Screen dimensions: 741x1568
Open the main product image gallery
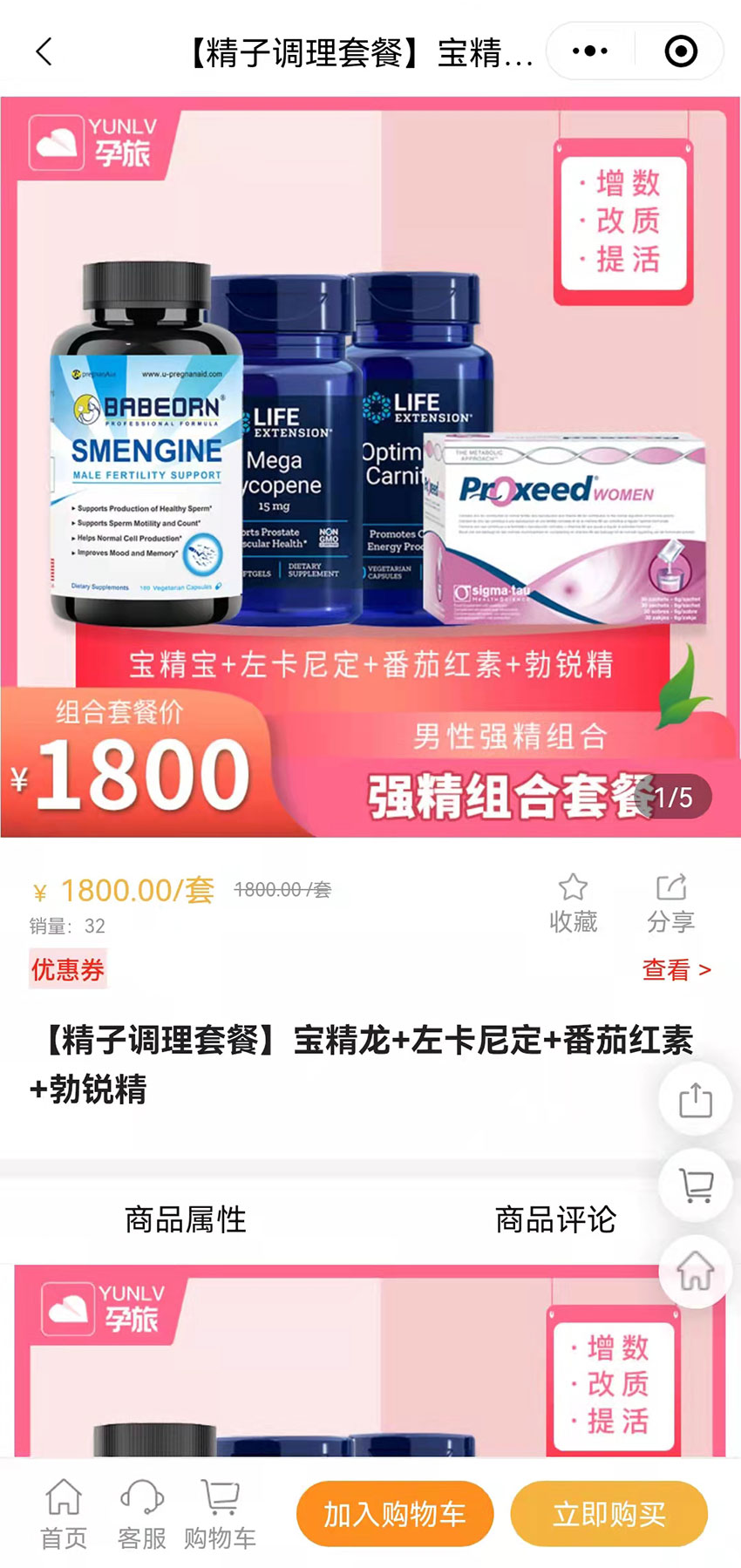[x=370, y=466]
